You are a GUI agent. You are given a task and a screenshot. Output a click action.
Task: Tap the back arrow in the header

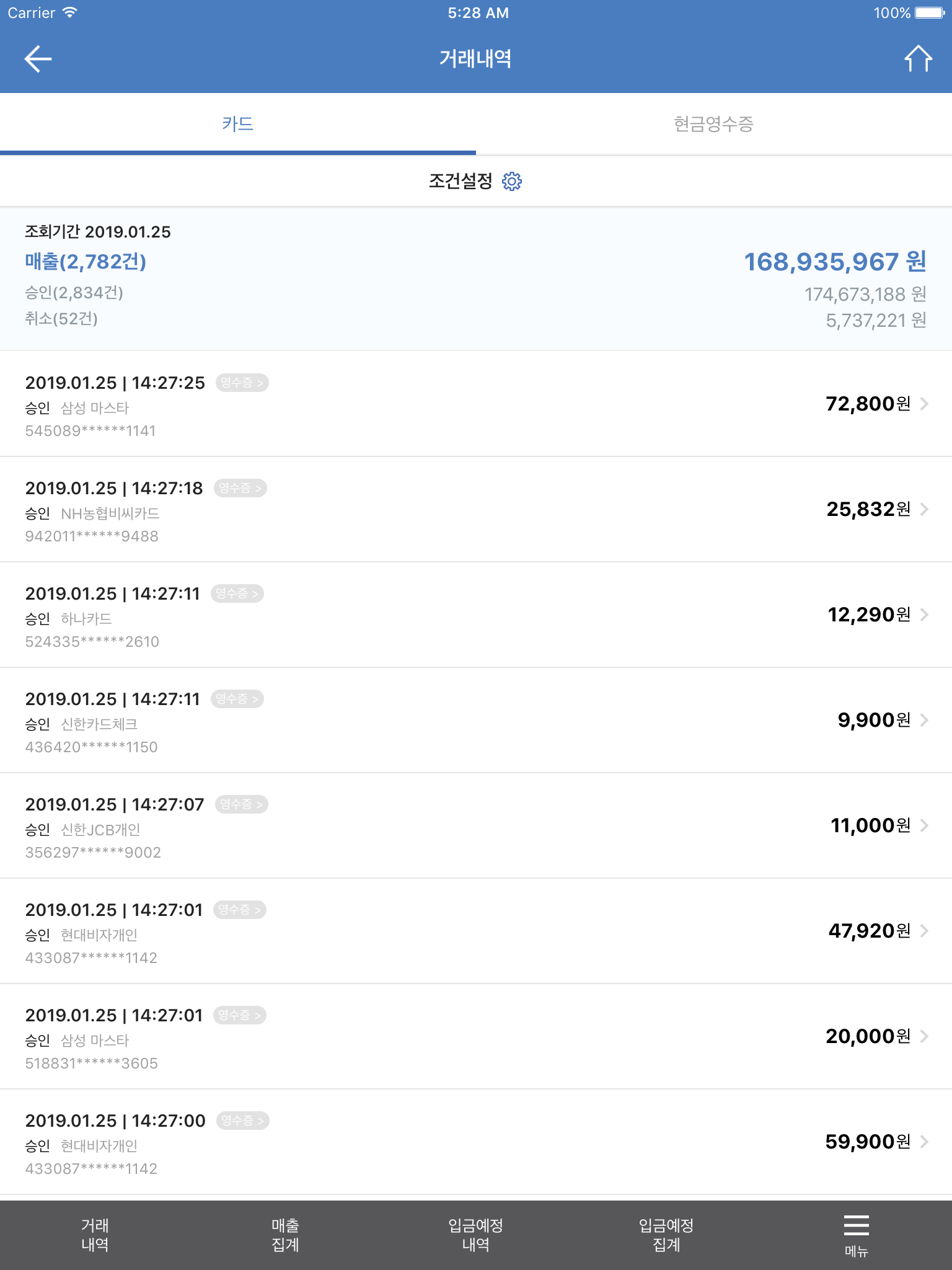(x=37, y=59)
